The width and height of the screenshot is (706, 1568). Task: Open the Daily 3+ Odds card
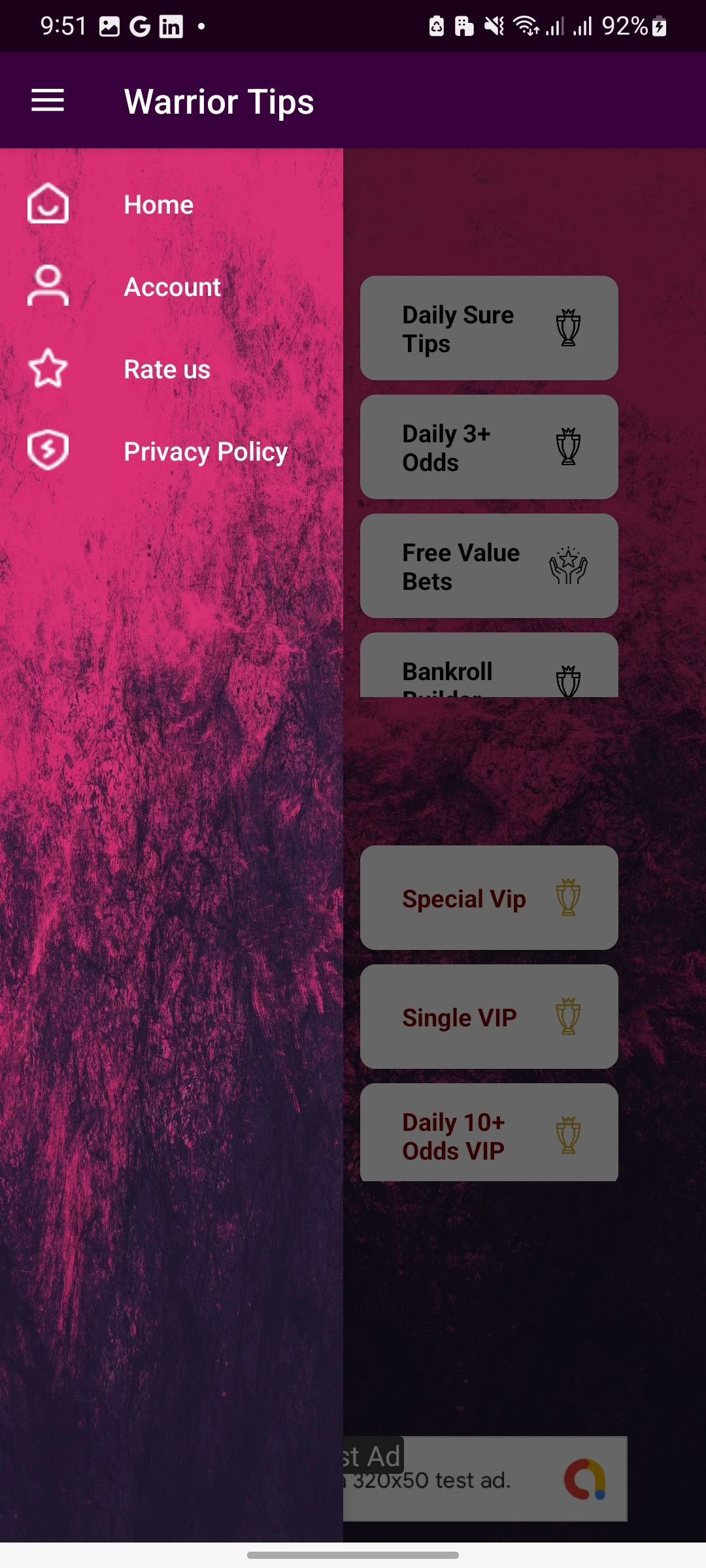tap(489, 448)
